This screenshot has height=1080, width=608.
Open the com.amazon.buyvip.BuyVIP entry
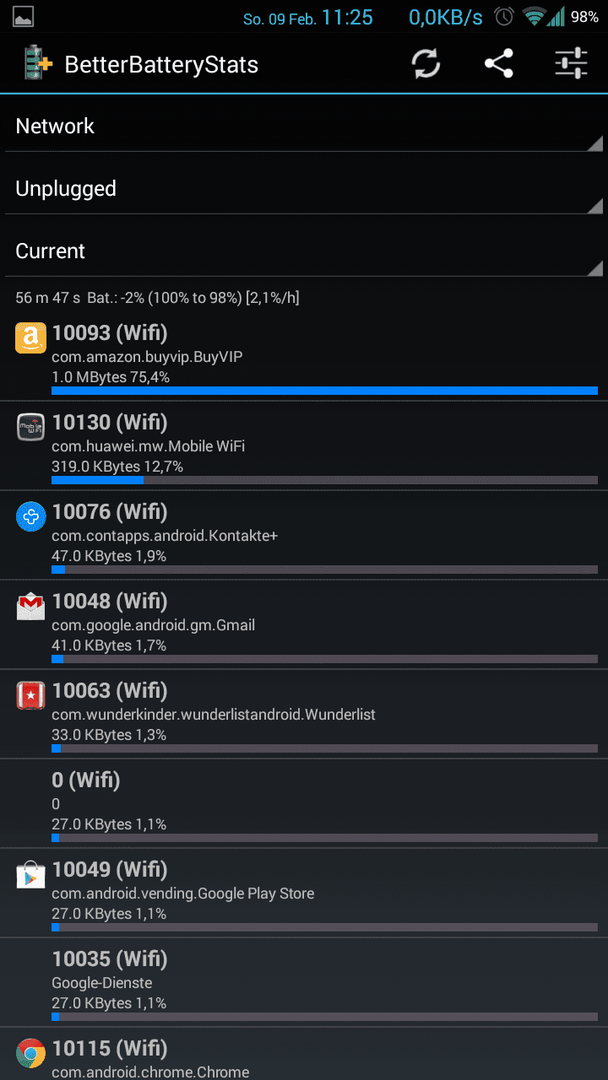[x=304, y=356]
